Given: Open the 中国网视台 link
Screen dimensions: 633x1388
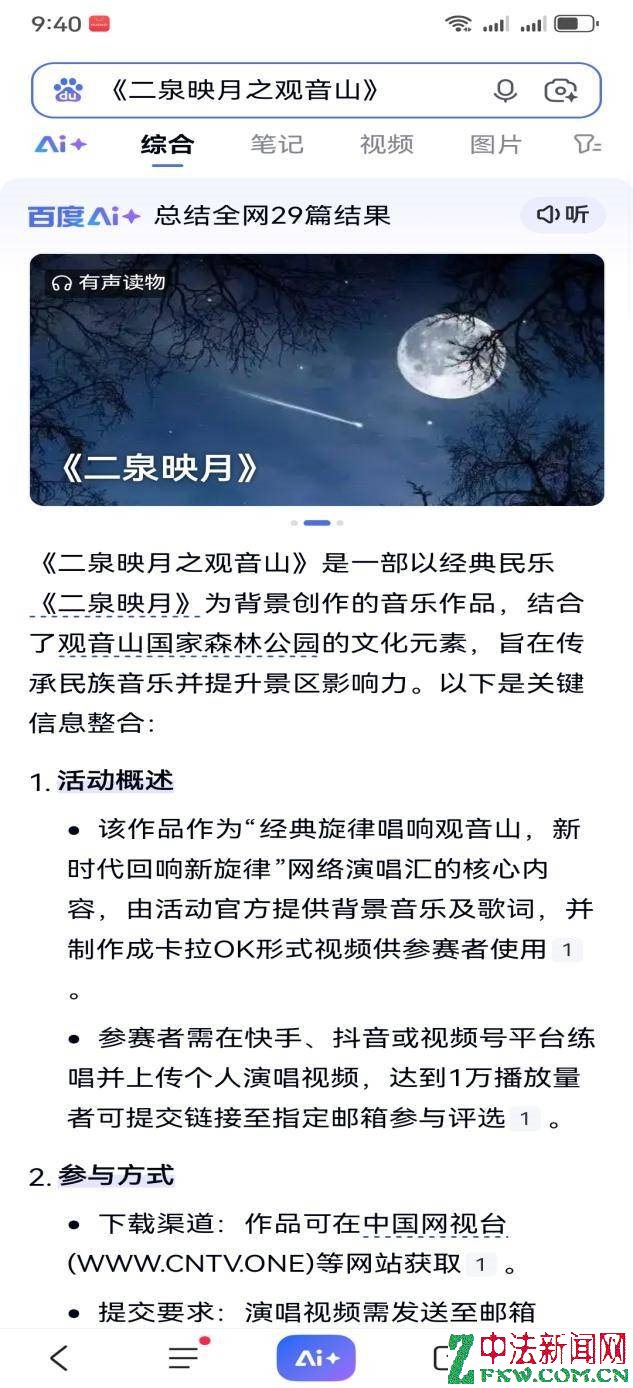Looking at the screenshot, I should pyautogui.click(x=435, y=1224).
